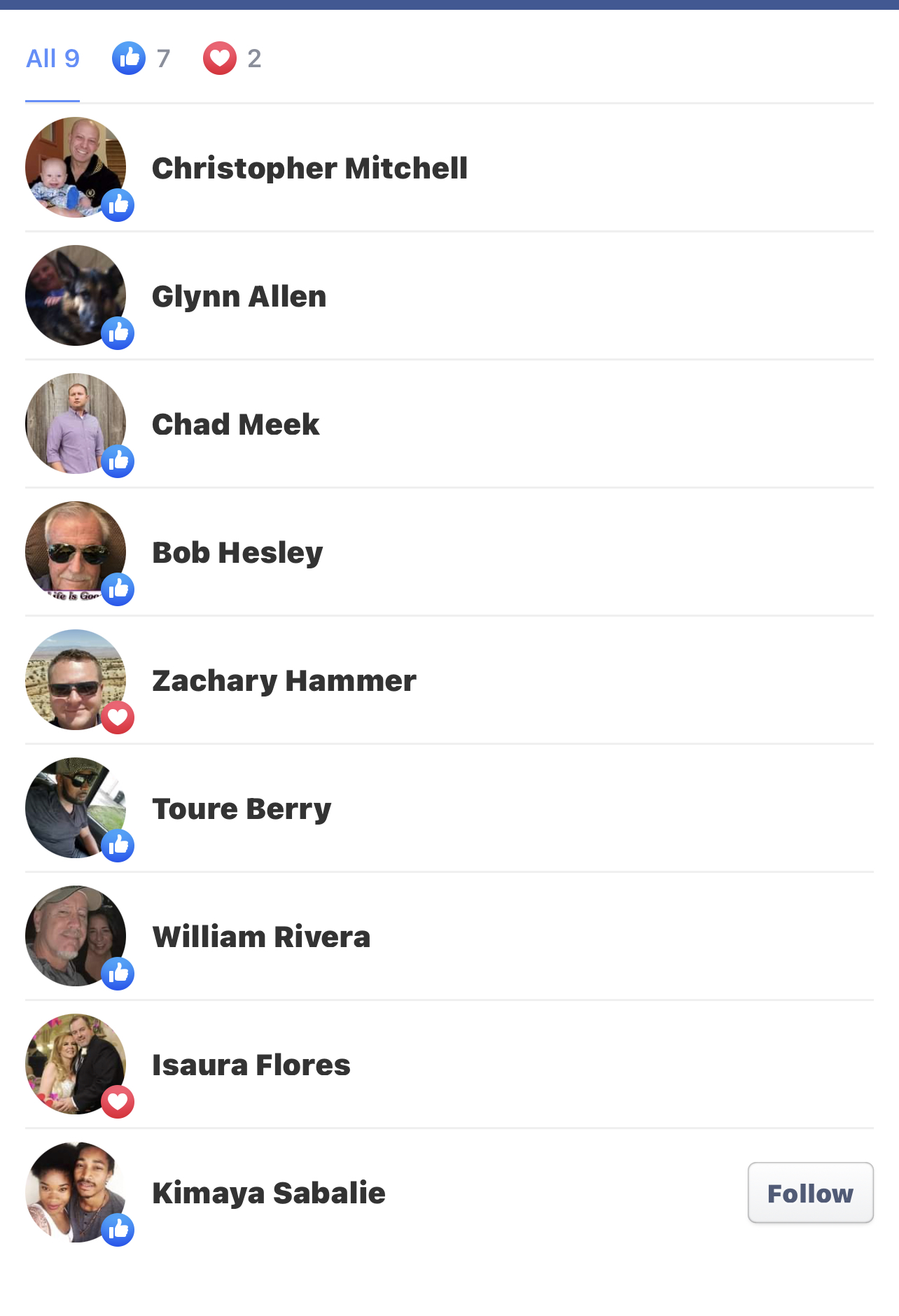
Task: Open Kimaya Sabalie's profile
Action: click(x=268, y=1193)
